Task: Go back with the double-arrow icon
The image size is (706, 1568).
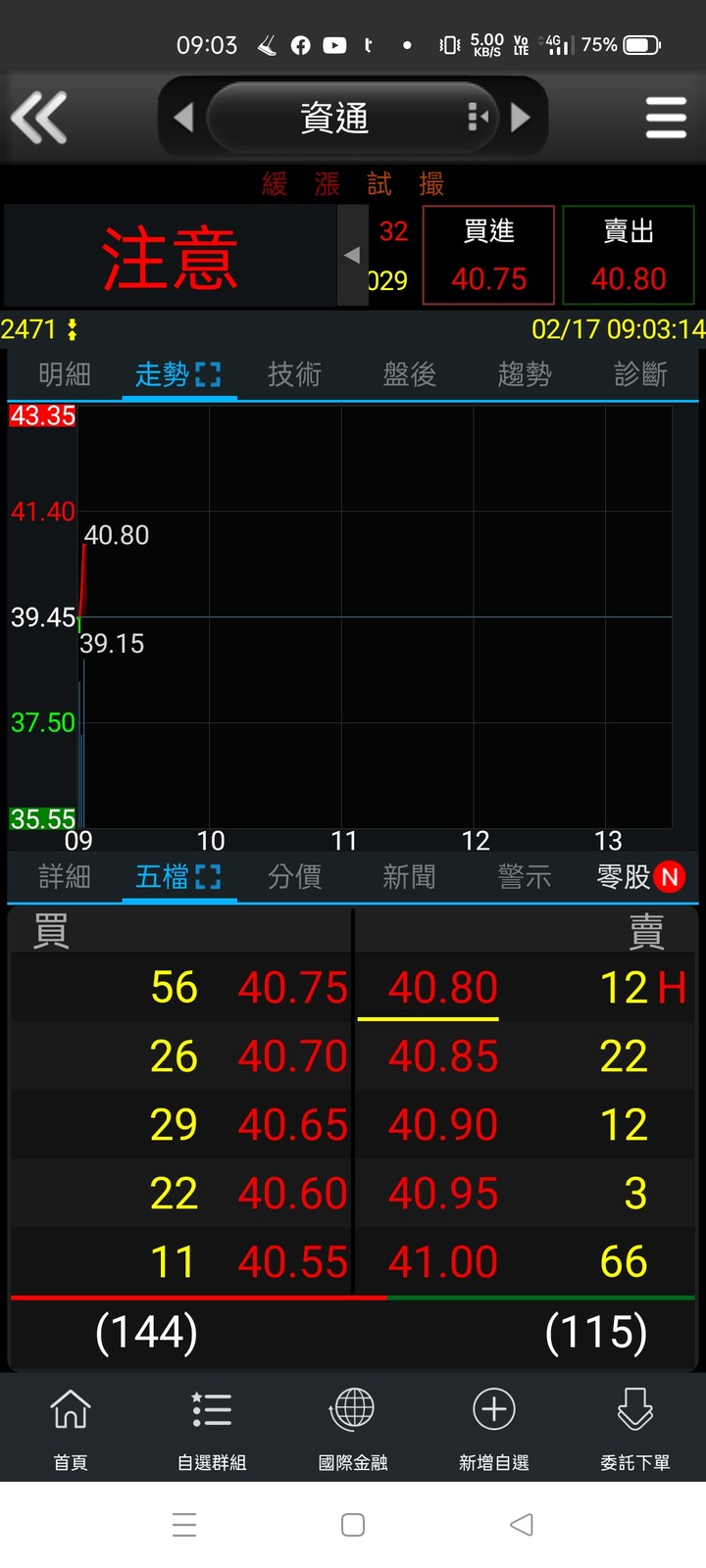Action: [39, 118]
